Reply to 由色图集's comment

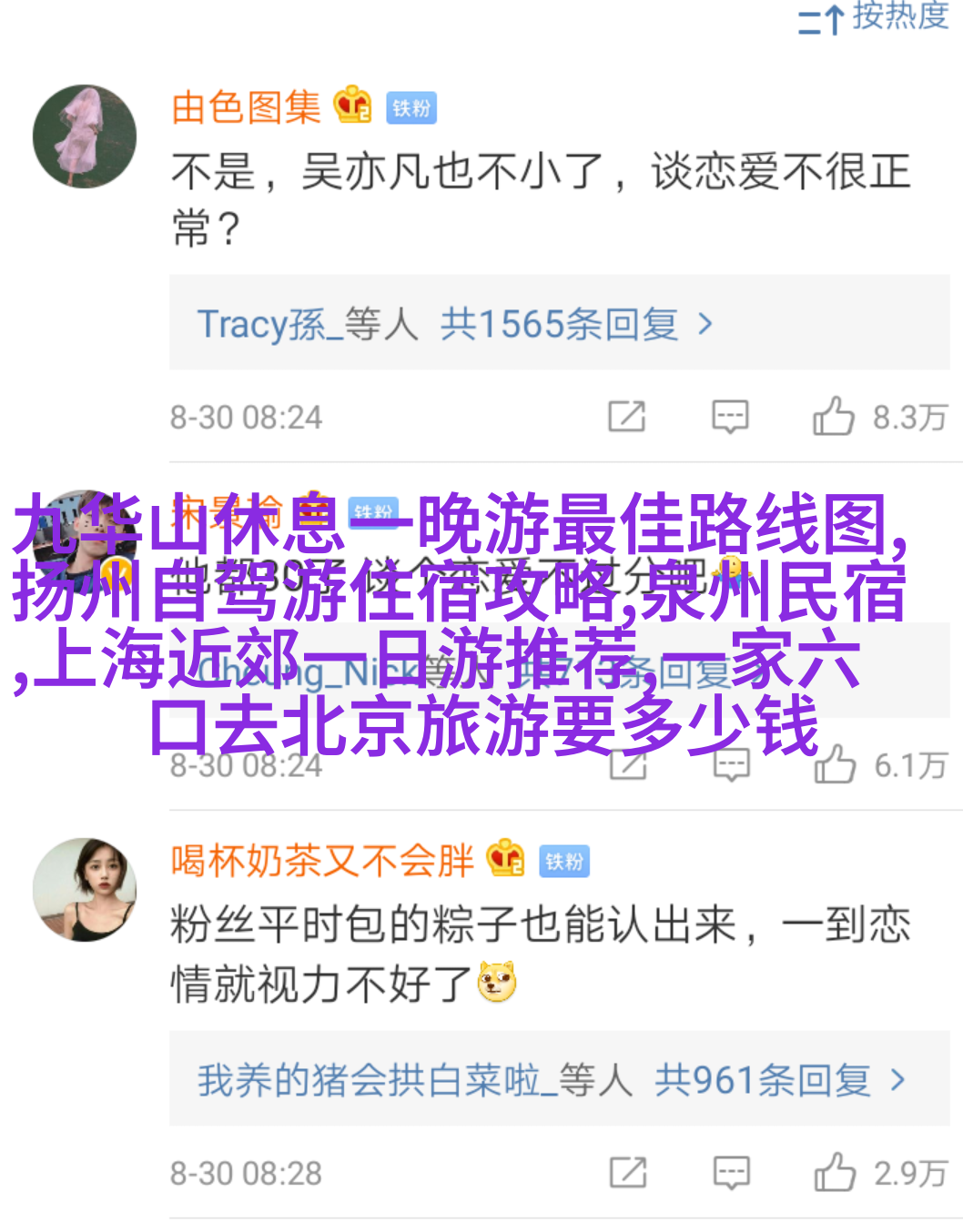click(x=730, y=417)
